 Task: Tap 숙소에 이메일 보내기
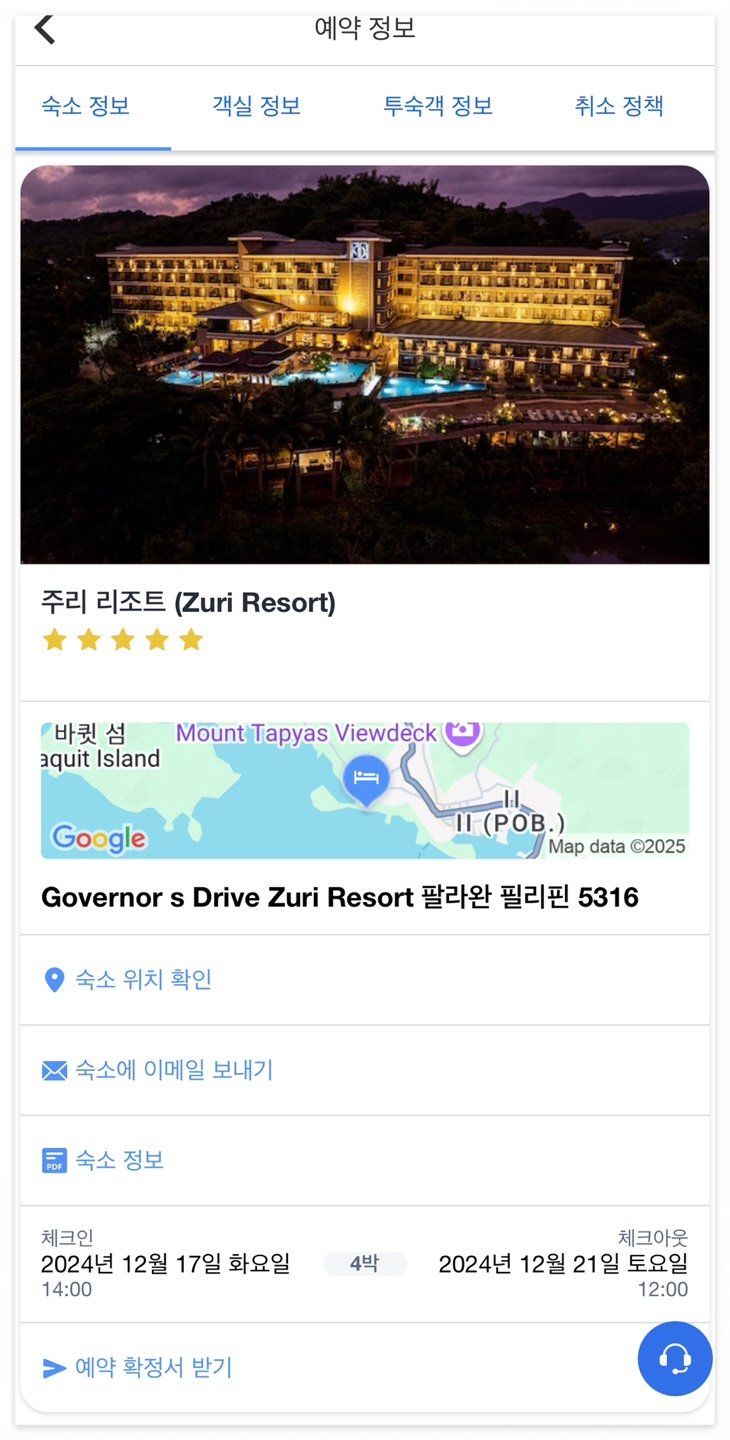click(x=173, y=1070)
